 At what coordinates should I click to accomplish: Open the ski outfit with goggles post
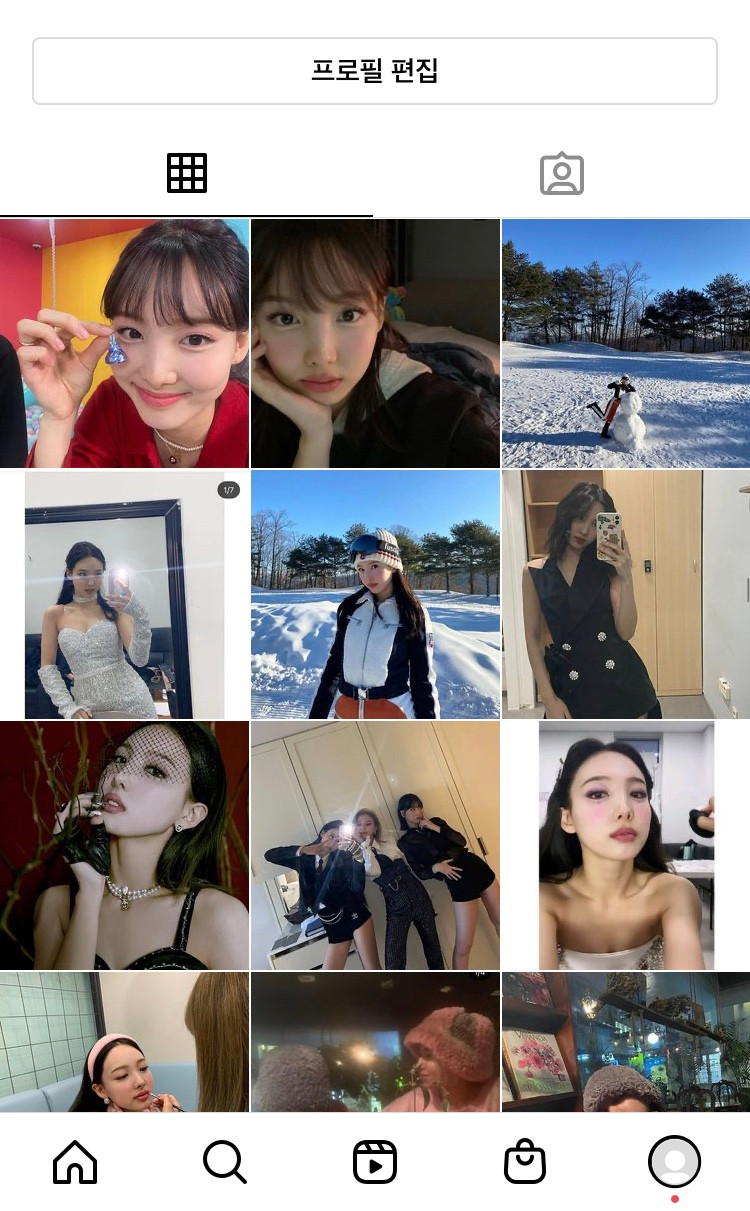point(375,595)
